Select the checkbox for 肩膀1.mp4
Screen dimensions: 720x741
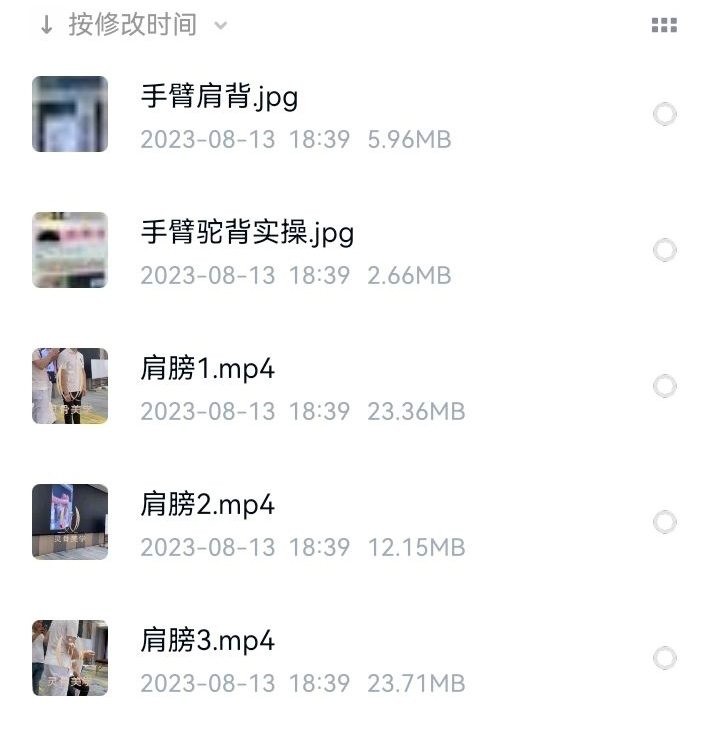pyautogui.click(x=665, y=386)
